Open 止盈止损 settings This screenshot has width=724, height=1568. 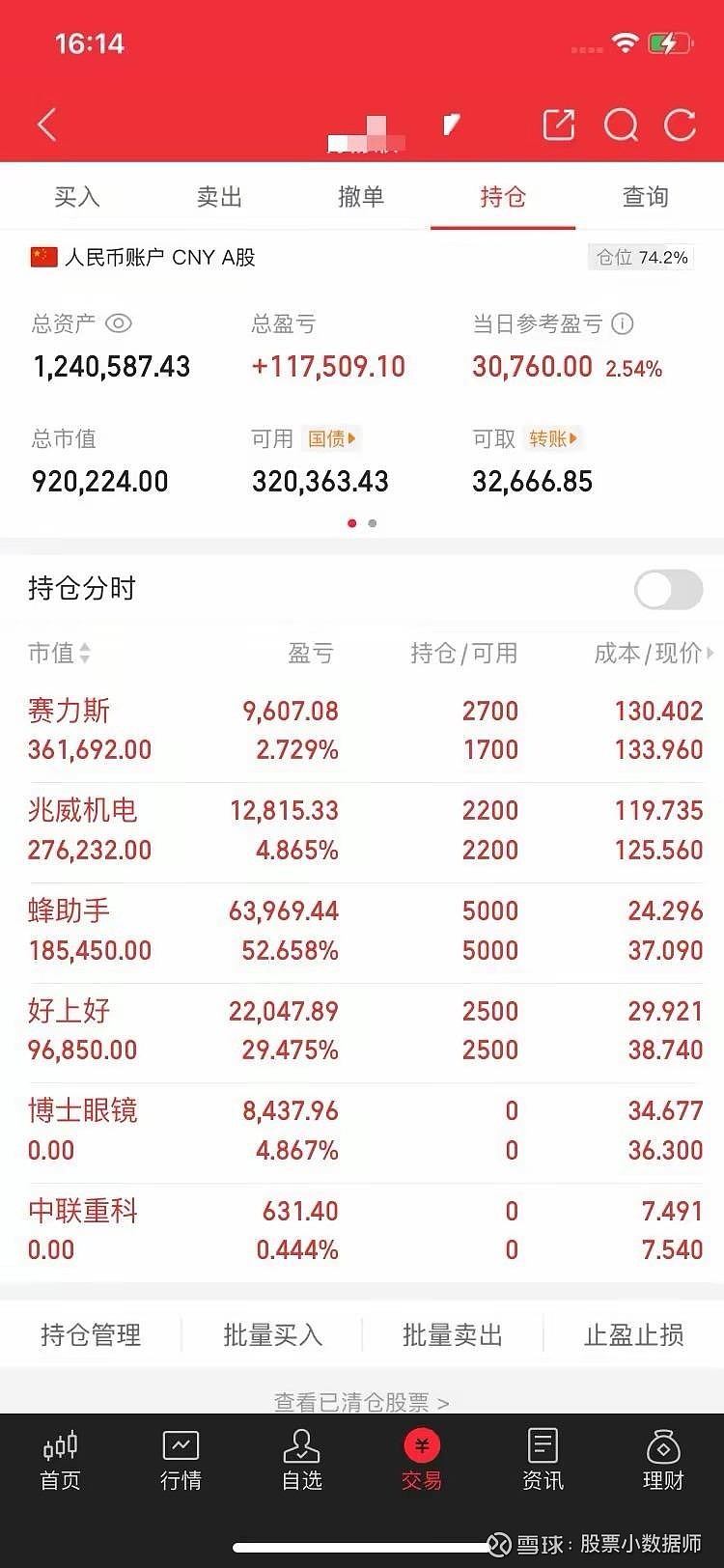(x=634, y=1335)
